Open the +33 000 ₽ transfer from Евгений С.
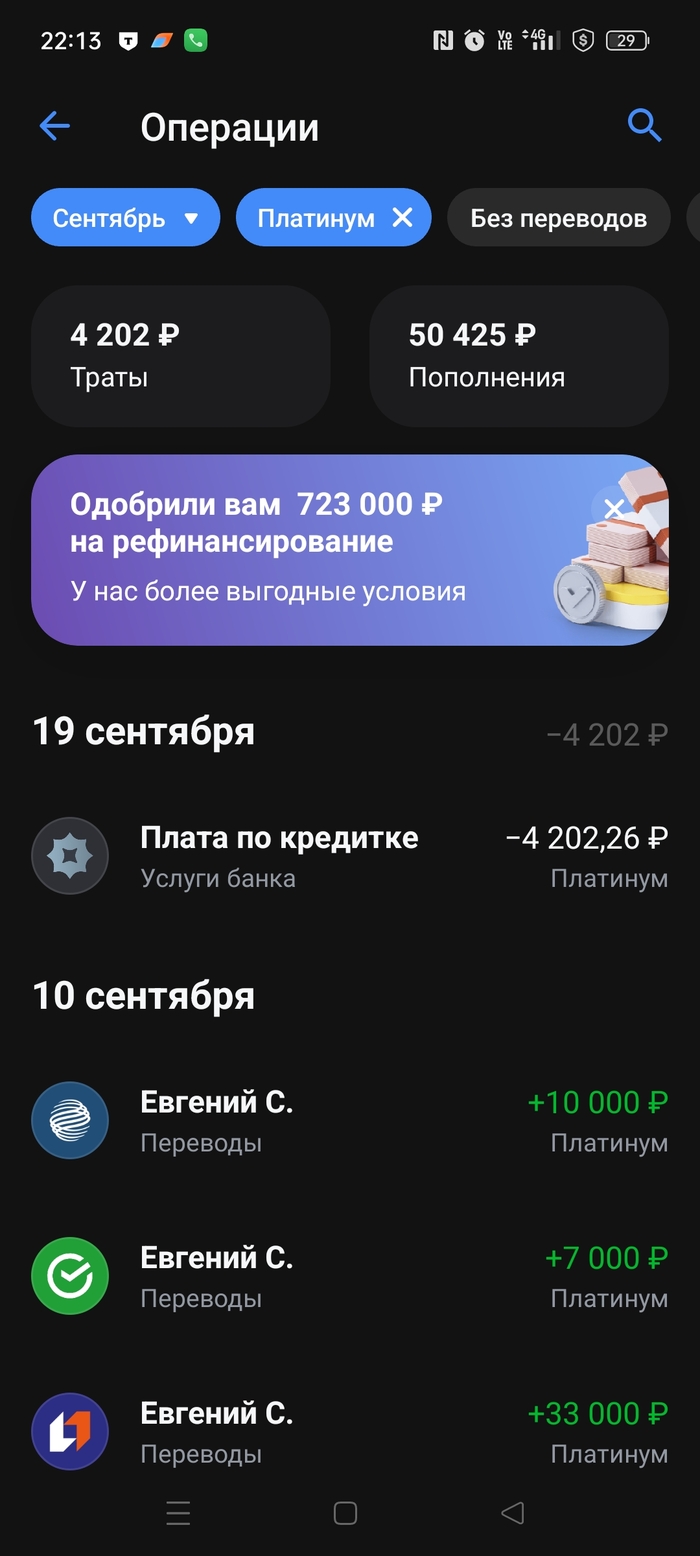Screen dimensions: 700x1556 click(x=350, y=1431)
